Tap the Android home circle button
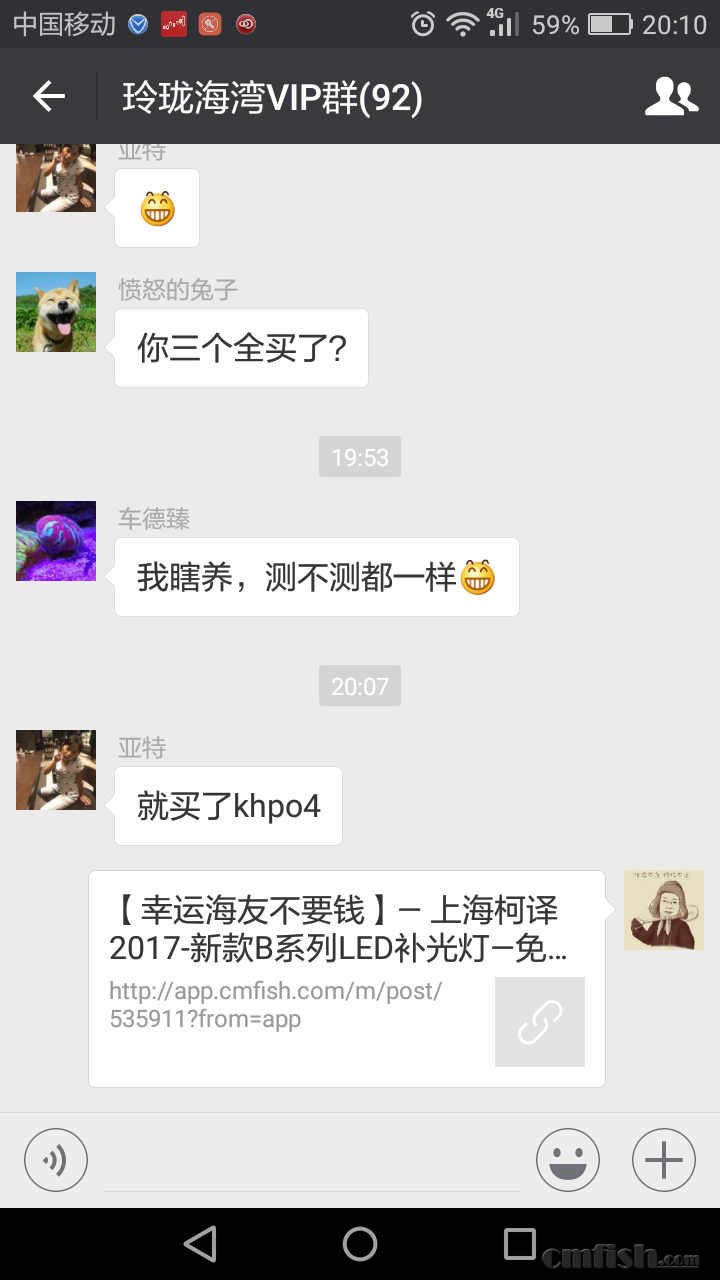 (359, 1243)
